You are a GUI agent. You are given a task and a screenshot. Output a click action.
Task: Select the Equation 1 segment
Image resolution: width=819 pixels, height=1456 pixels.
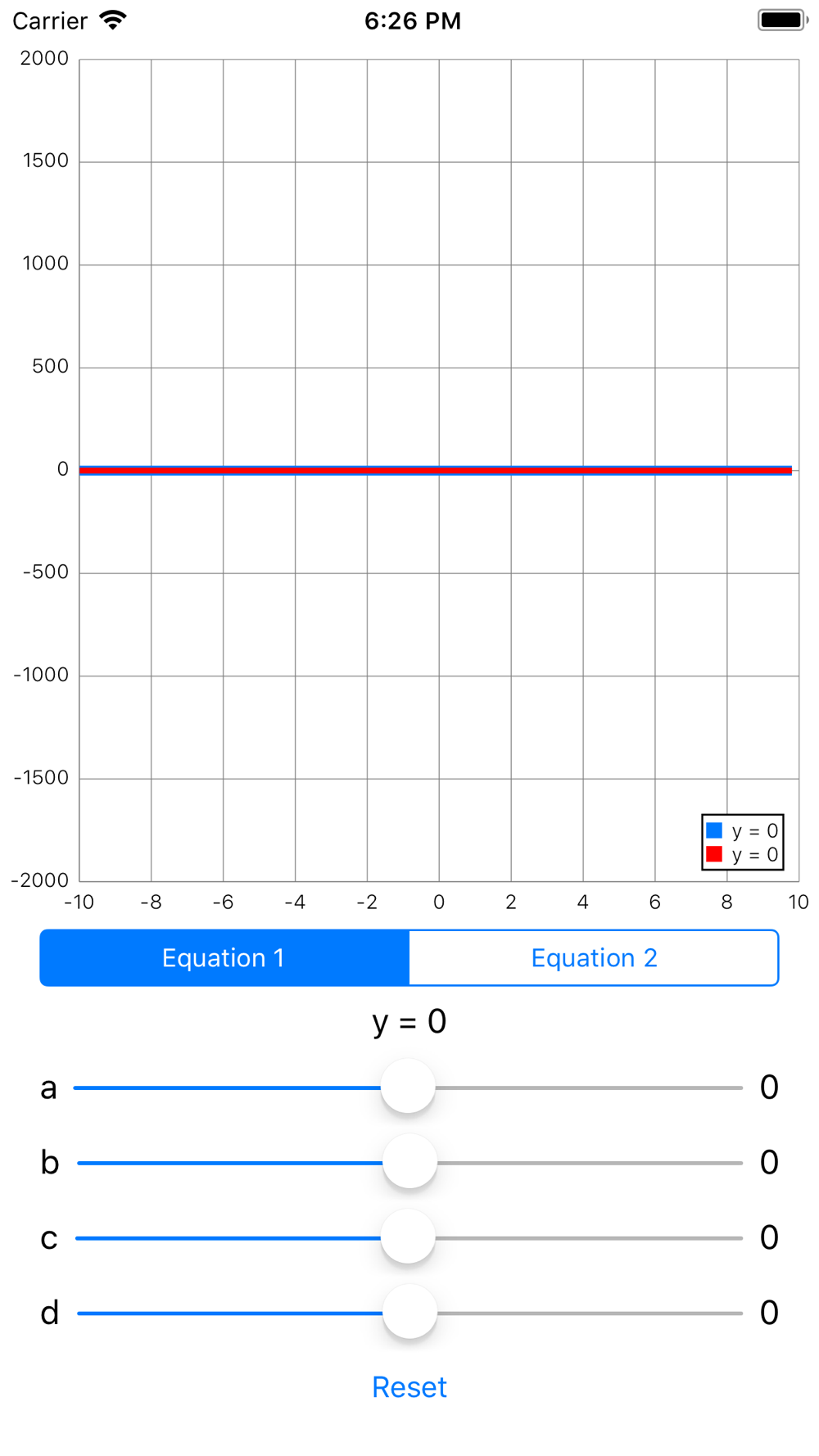point(224,957)
